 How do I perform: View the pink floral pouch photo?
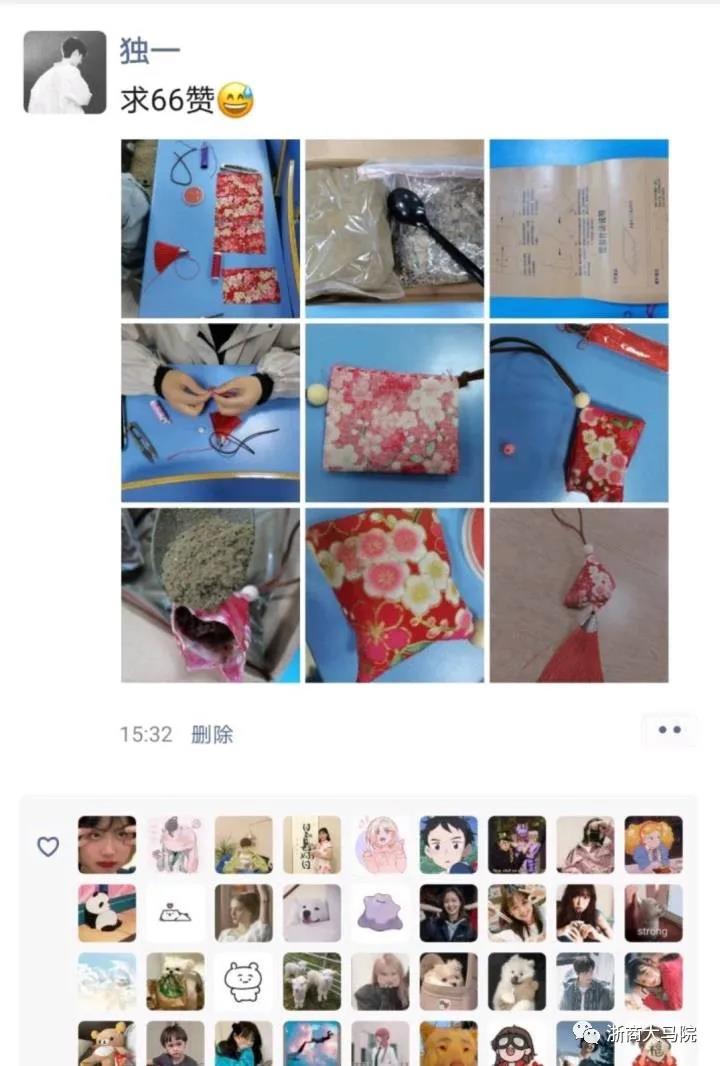tap(394, 412)
